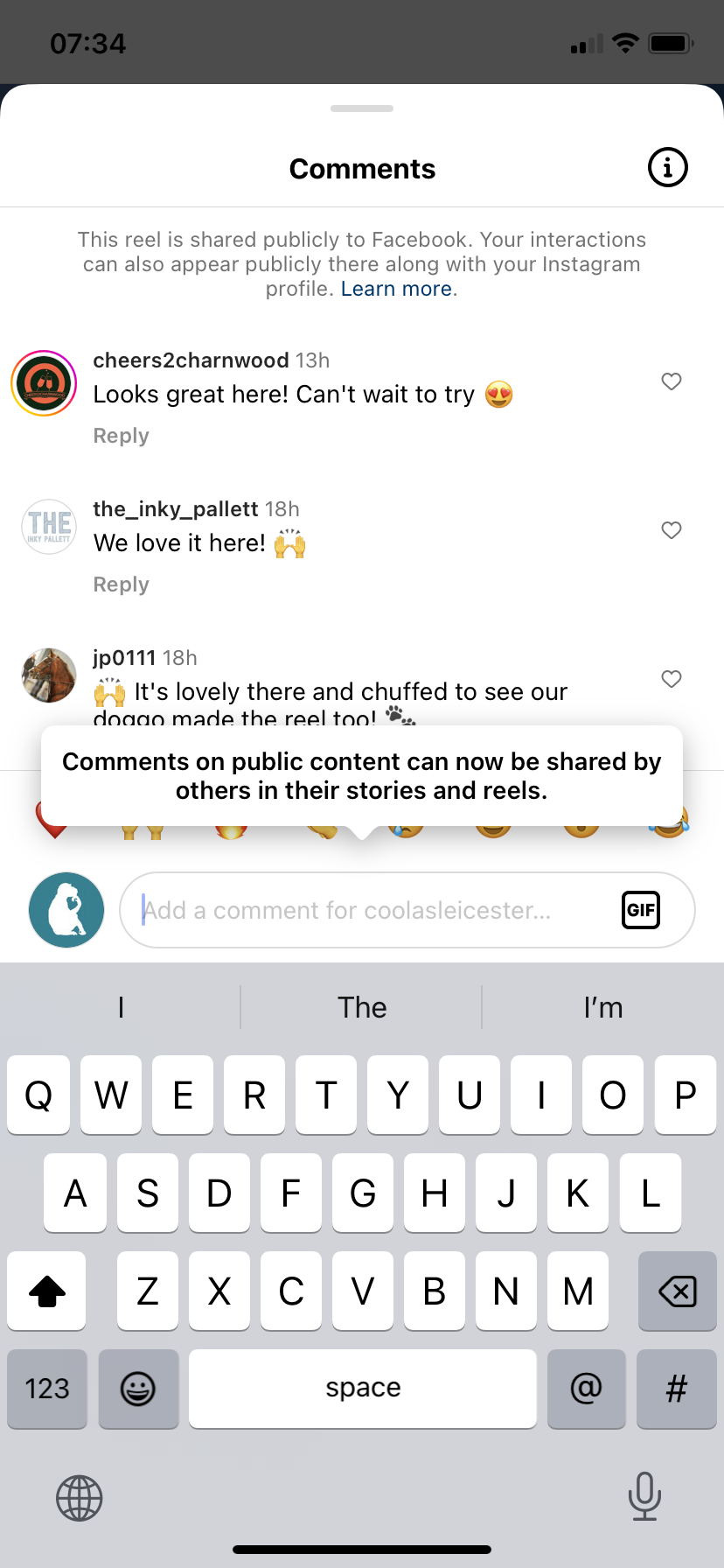Open jp0111's profile picture
Image resolution: width=724 pixels, height=1568 pixels.
49,675
